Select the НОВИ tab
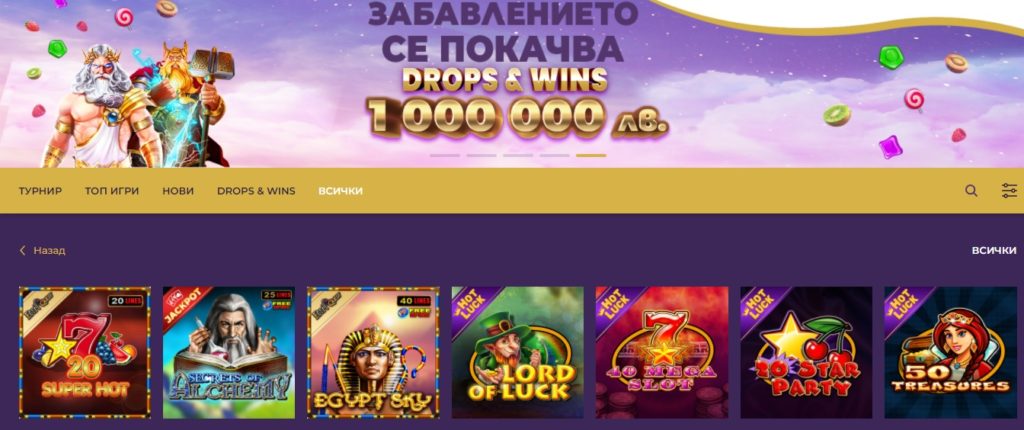Screen dimensions: 1024x430 pos(178,191)
